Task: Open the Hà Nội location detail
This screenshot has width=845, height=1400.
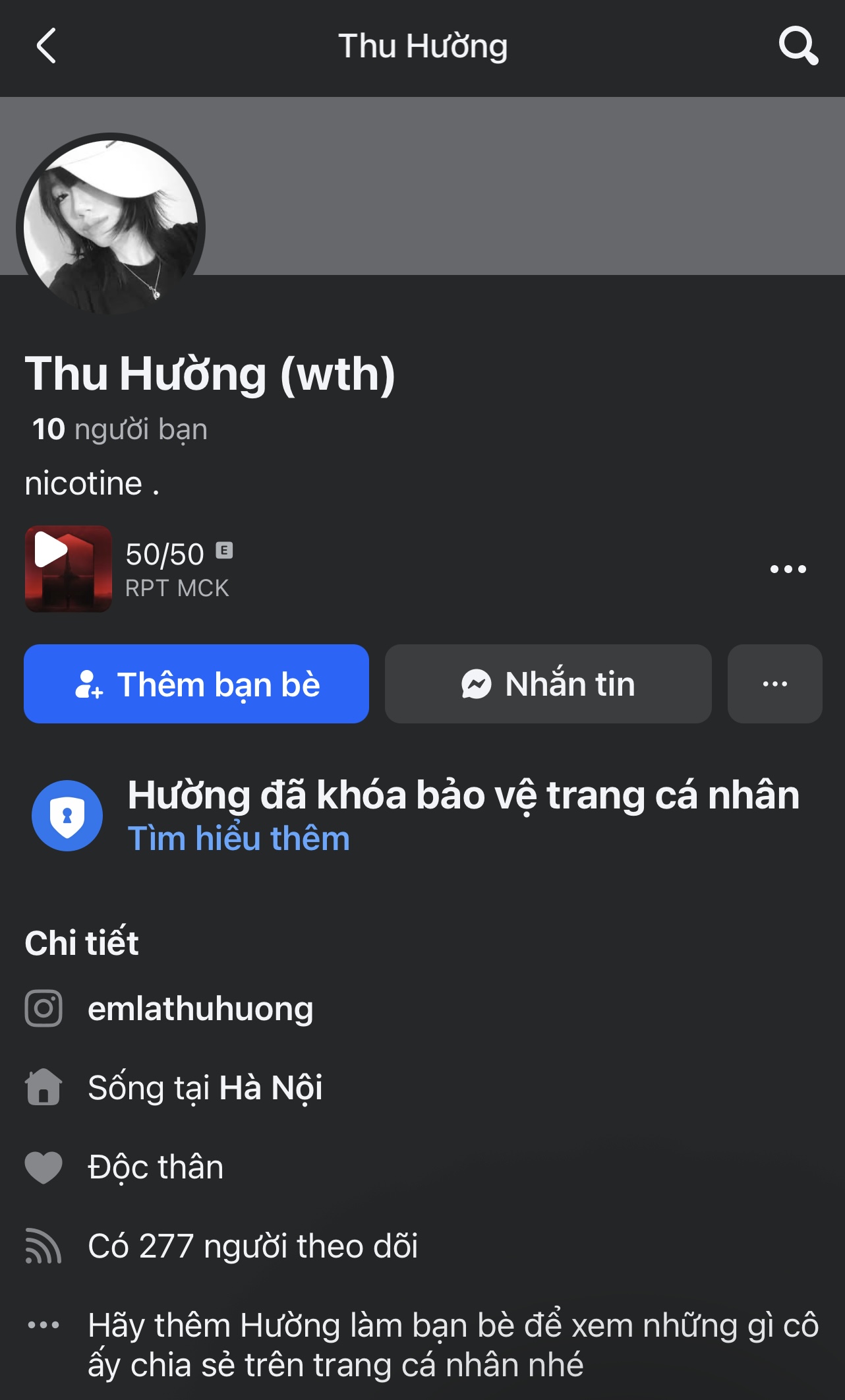Action: [270, 1088]
